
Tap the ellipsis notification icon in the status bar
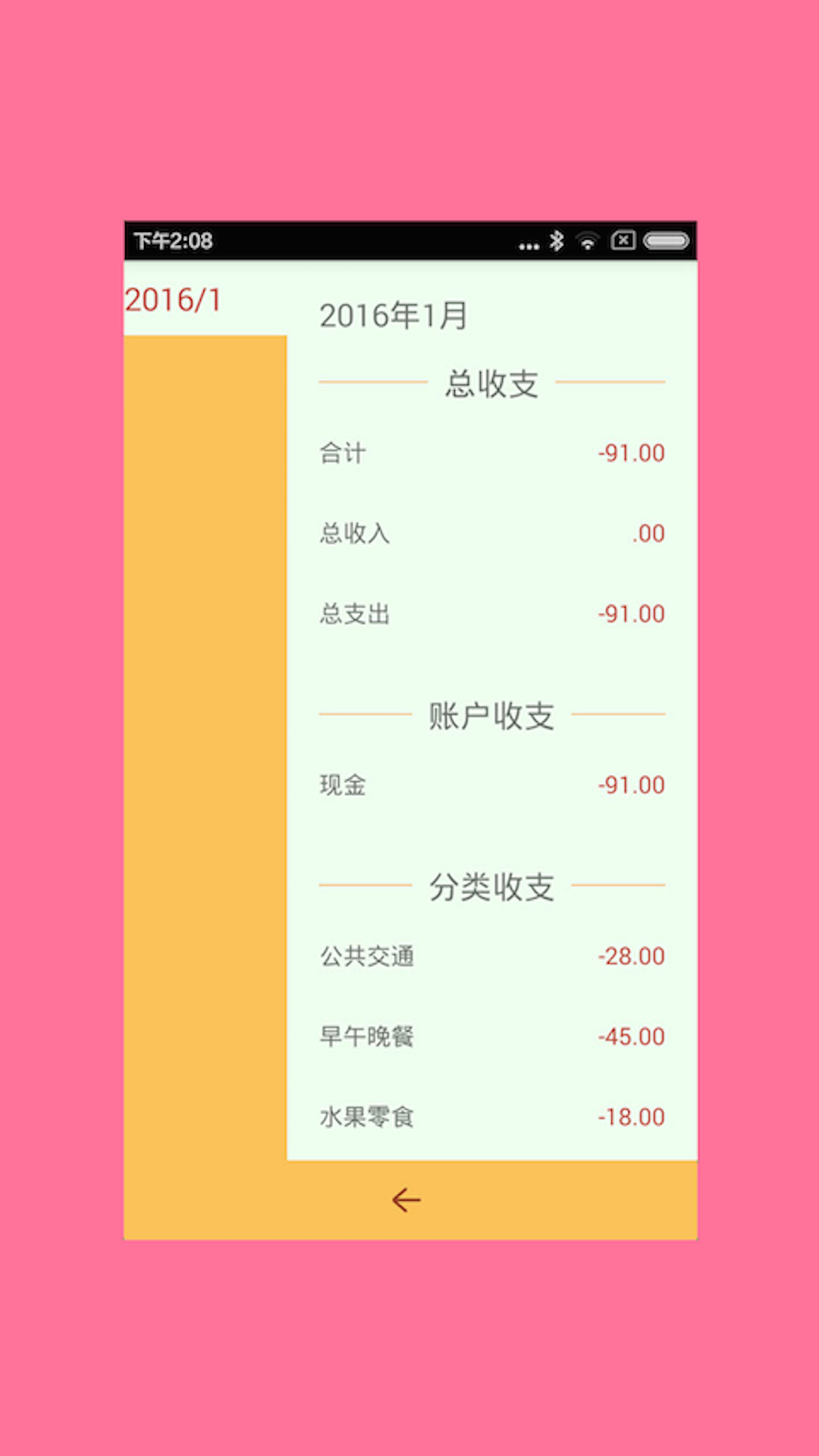[x=529, y=244]
